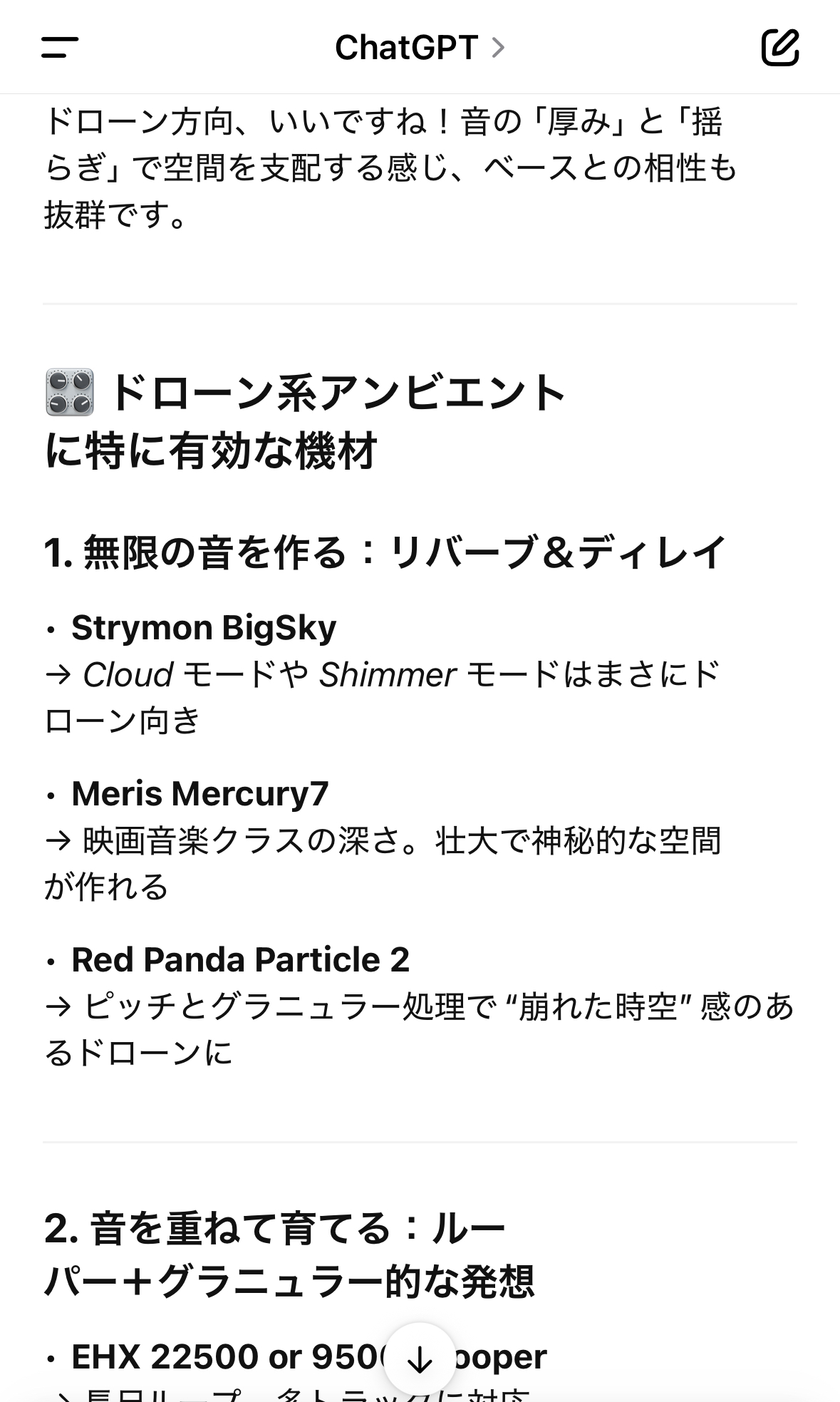
Task: Open the sidebar menu
Action: click(x=60, y=48)
